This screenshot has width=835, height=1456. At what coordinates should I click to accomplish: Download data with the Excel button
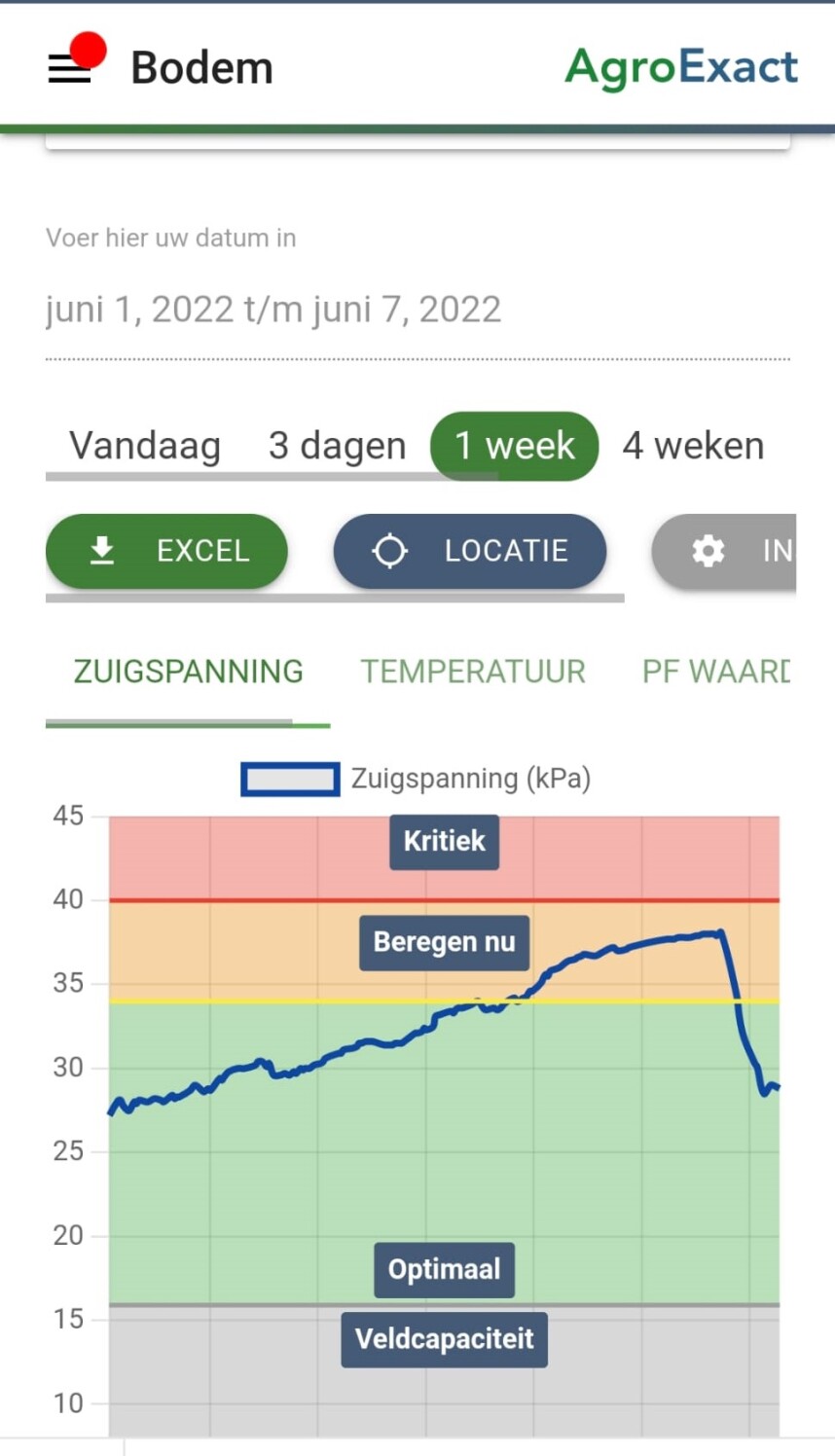tap(166, 551)
